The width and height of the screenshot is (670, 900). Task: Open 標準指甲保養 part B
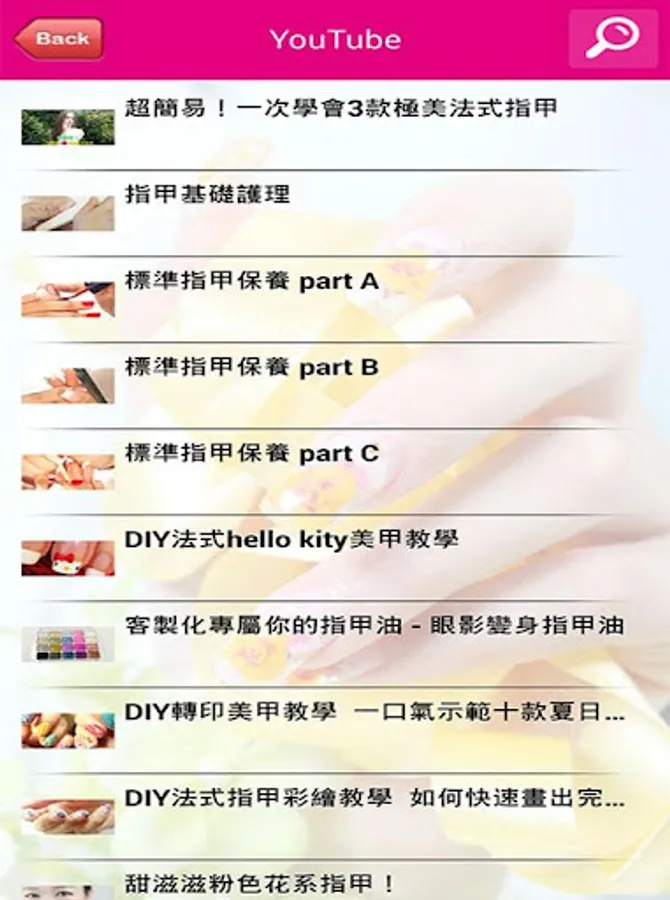[x=335, y=386]
